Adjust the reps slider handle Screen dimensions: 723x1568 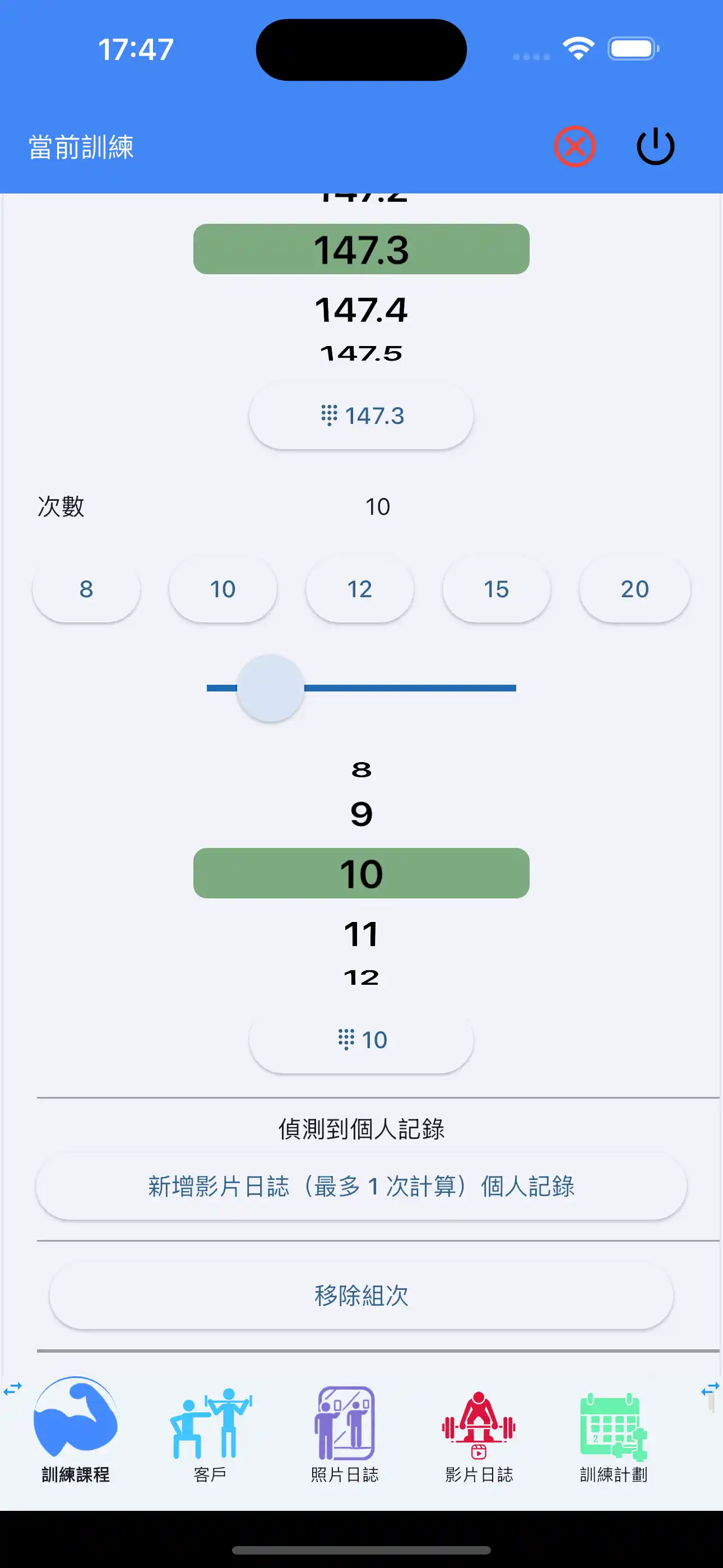click(270, 689)
